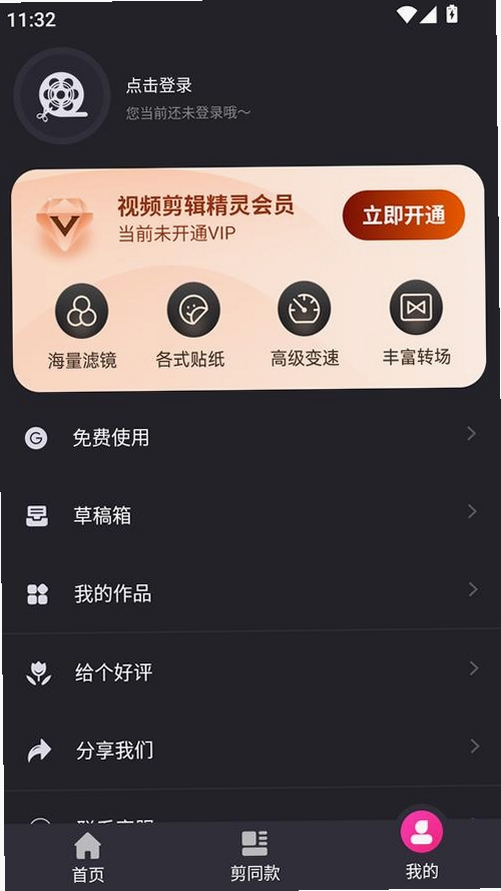
Task: Open 我的作品 list
Action: click(x=250, y=593)
